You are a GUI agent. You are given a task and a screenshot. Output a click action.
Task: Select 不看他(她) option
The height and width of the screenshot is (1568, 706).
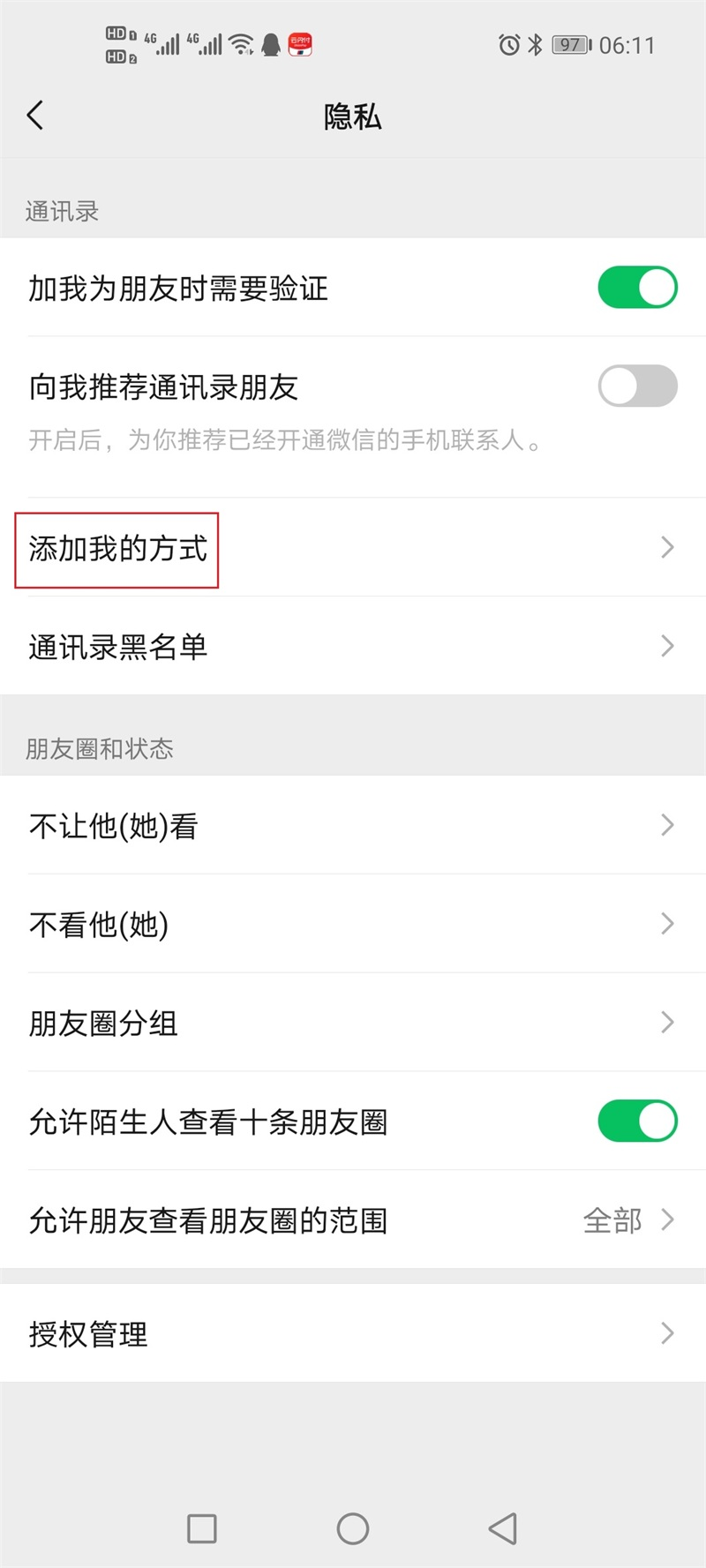pyautogui.click(x=353, y=924)
